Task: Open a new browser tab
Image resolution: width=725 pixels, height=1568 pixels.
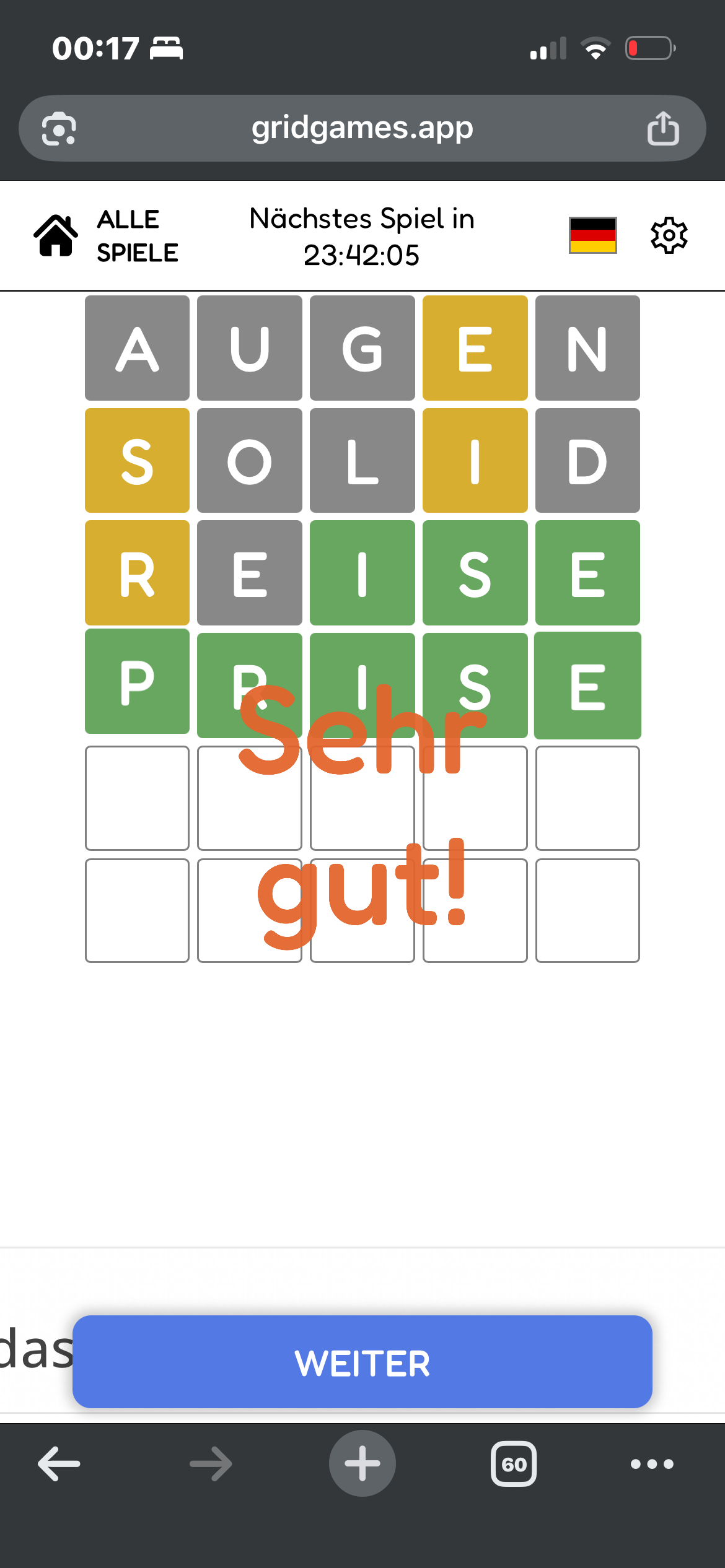Action: click(x=362, y=1464)
